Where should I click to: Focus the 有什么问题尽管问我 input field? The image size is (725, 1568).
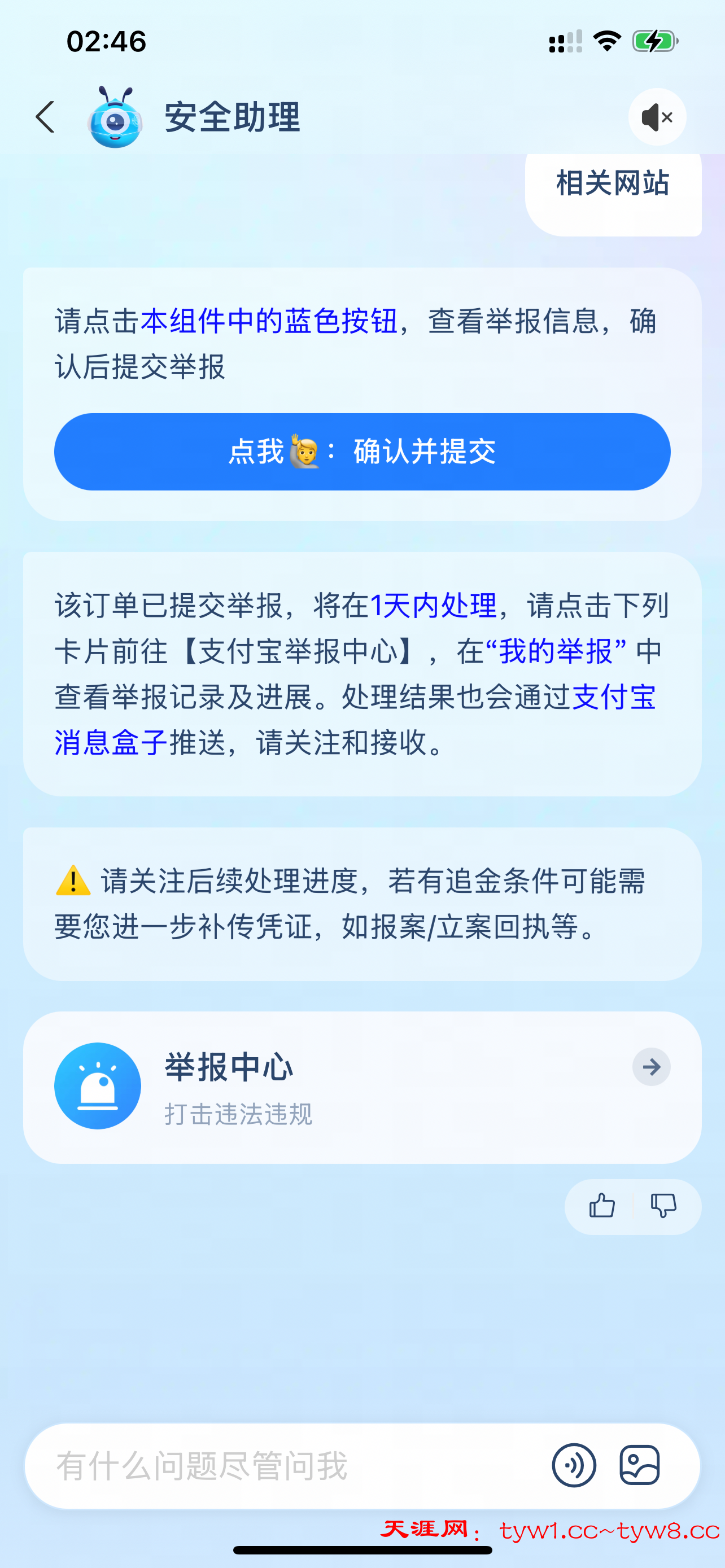click(x=292, y=1466)
